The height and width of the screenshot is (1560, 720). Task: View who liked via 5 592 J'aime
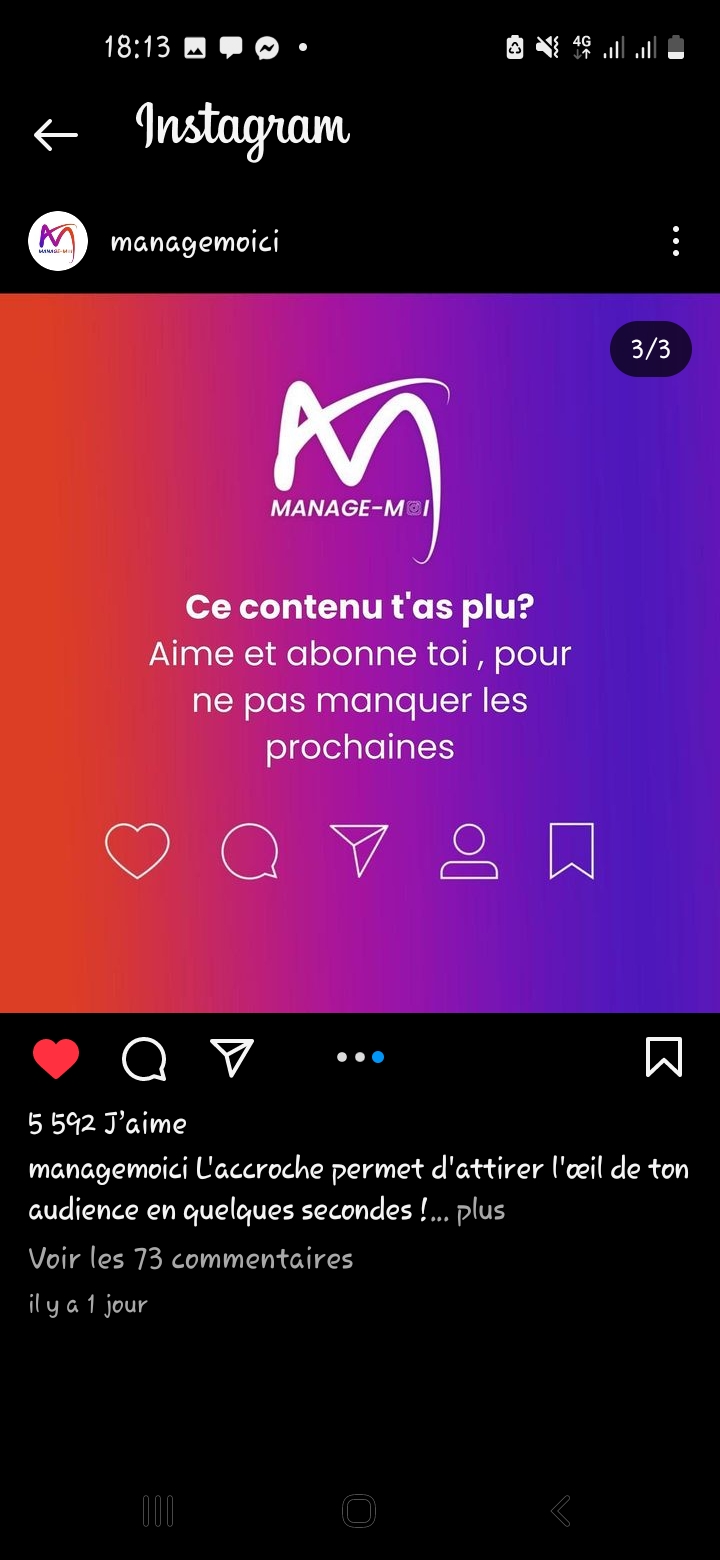click(108, 1123)
